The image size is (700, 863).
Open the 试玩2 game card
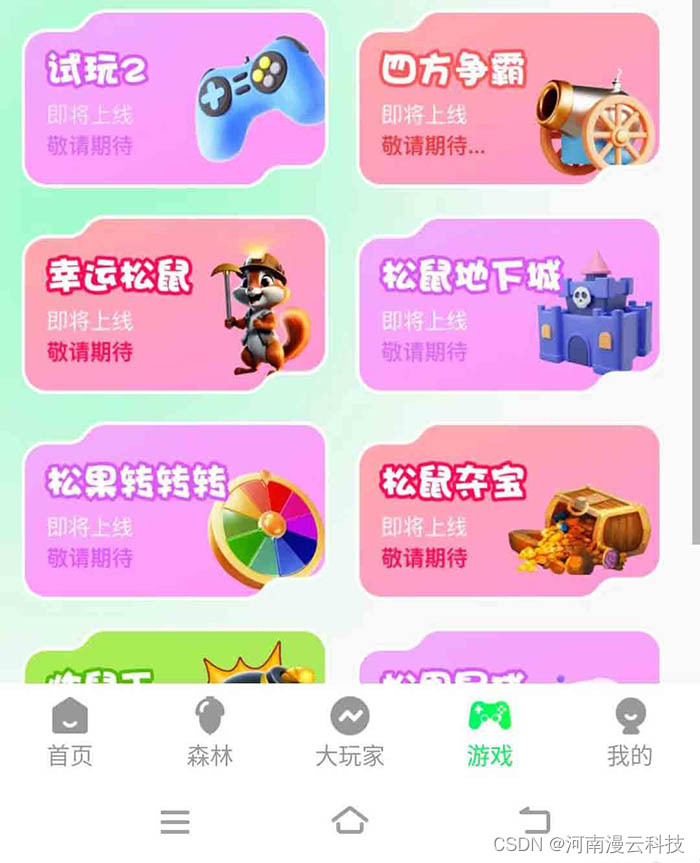click(x=175, y=99)
